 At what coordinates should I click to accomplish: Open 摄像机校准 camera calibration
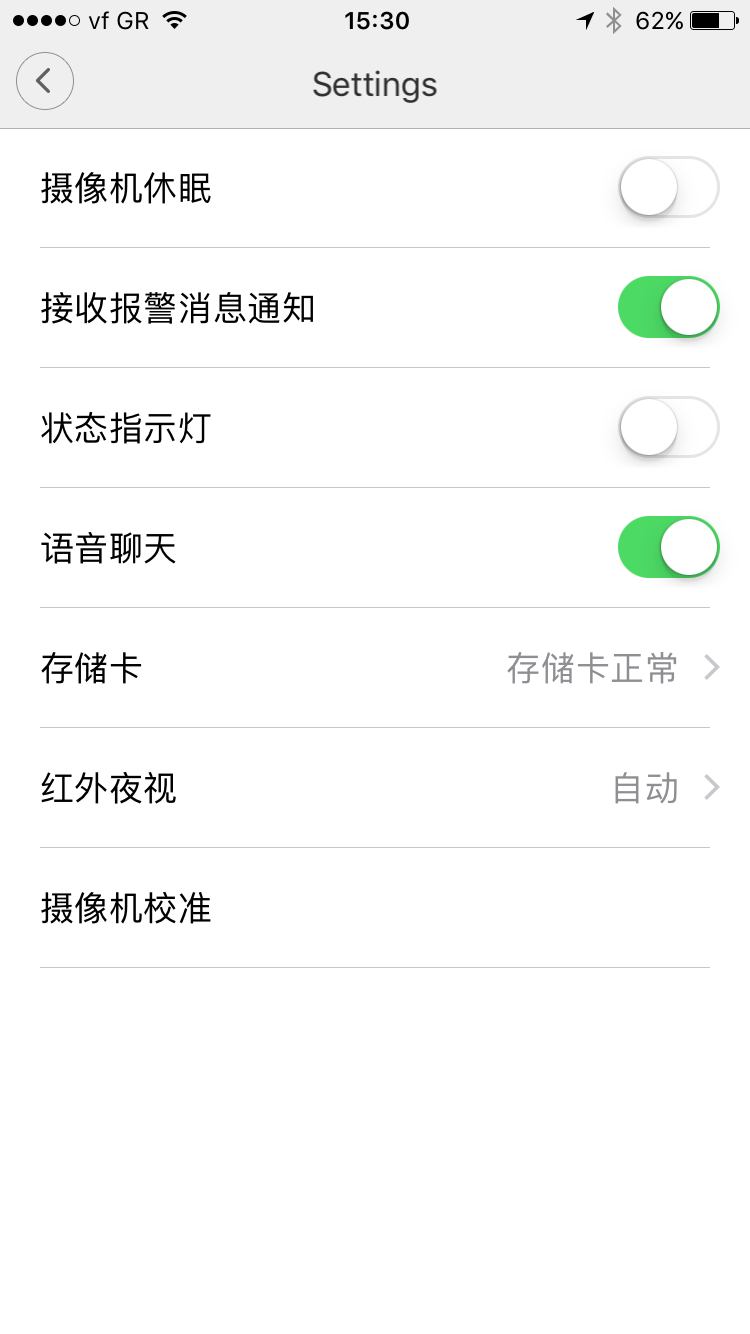375,908
